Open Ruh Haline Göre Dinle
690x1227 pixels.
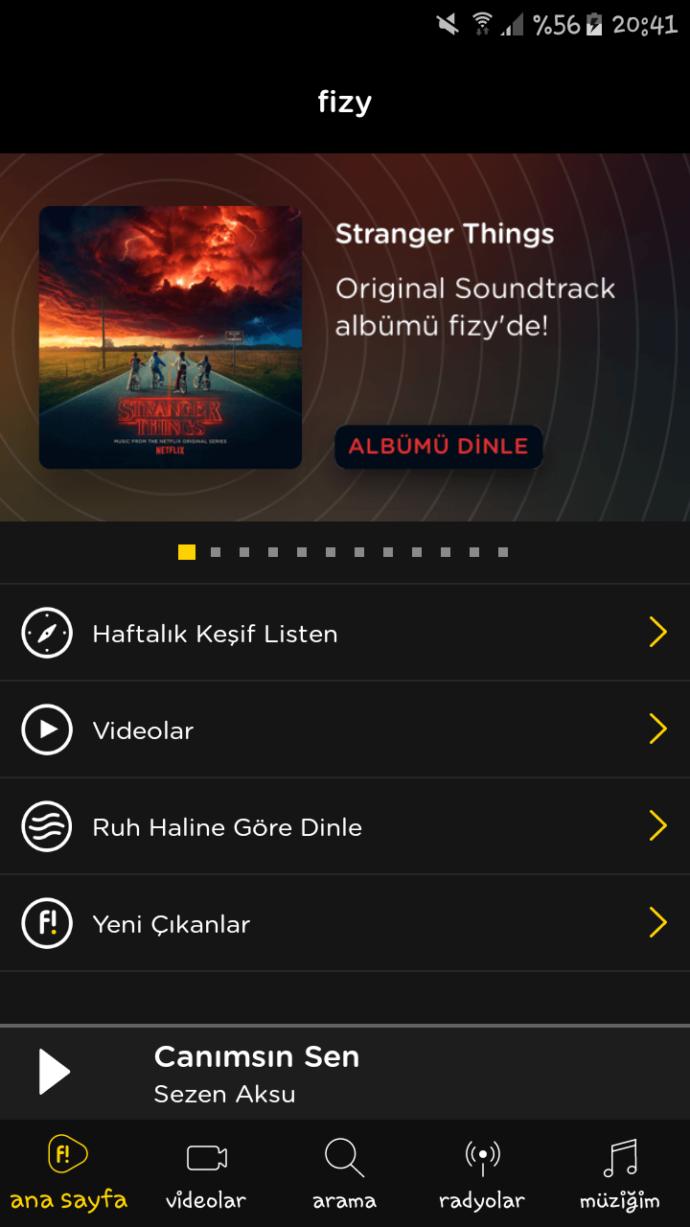pyautogui.click(x=344, y=827)
